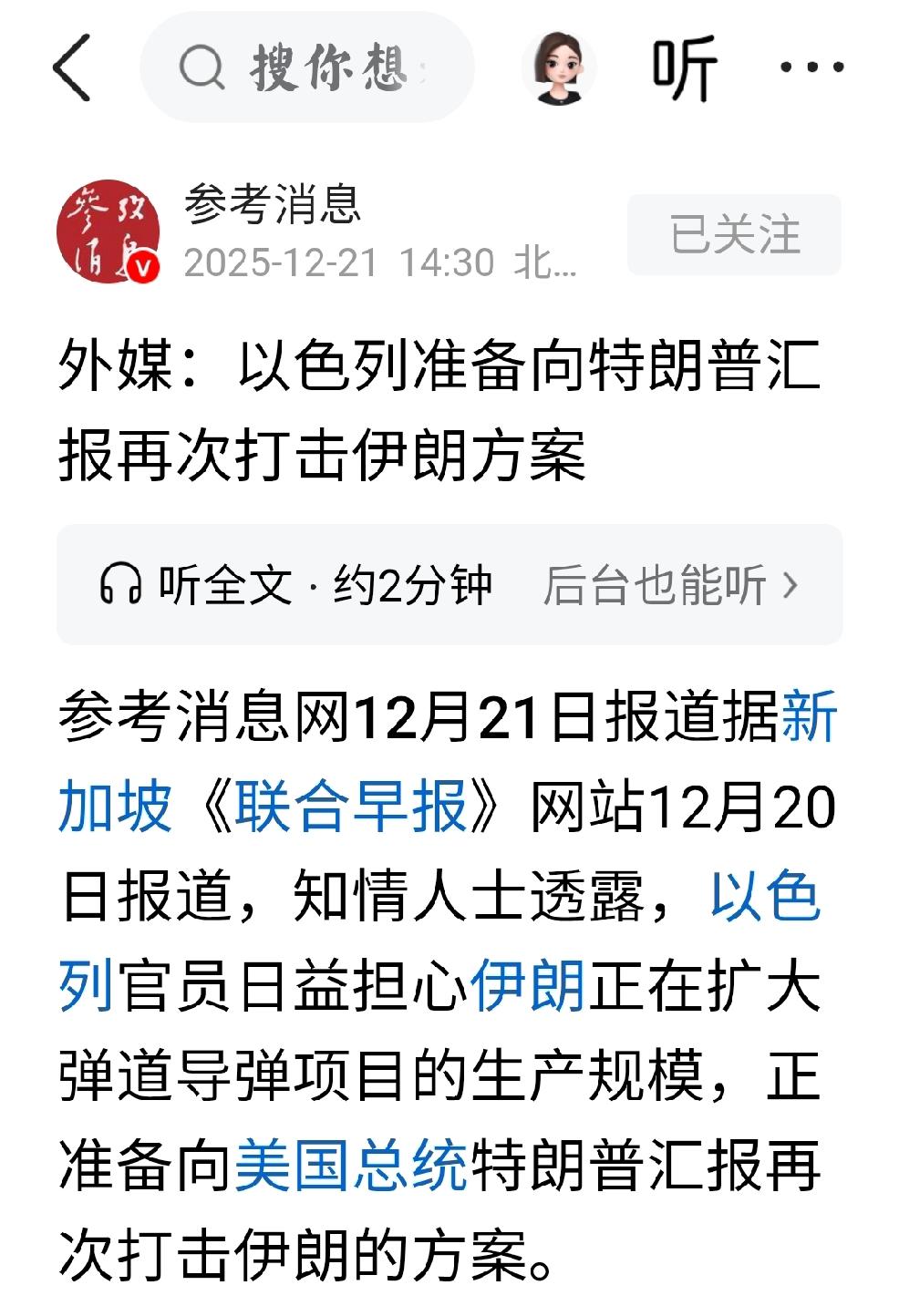Tap 后台也能听 in the audio bar
The height and width of the screenshot is (1316, 899).
click(x=655, y=583)
